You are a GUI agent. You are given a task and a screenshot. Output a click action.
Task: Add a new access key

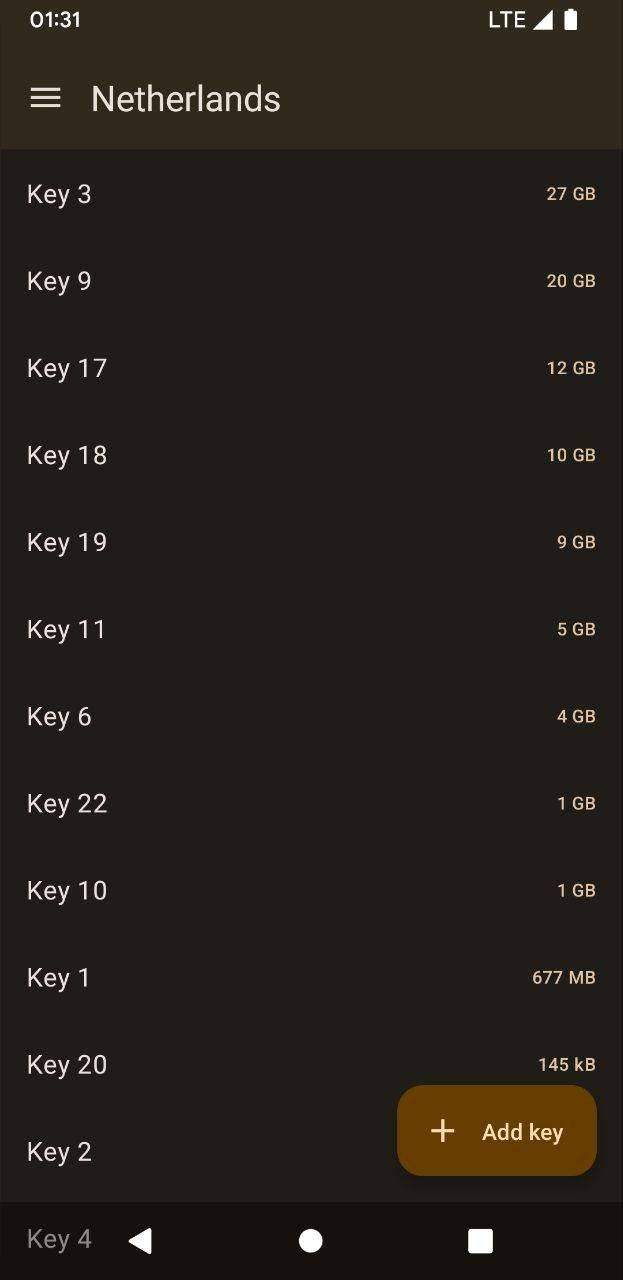496,1131
